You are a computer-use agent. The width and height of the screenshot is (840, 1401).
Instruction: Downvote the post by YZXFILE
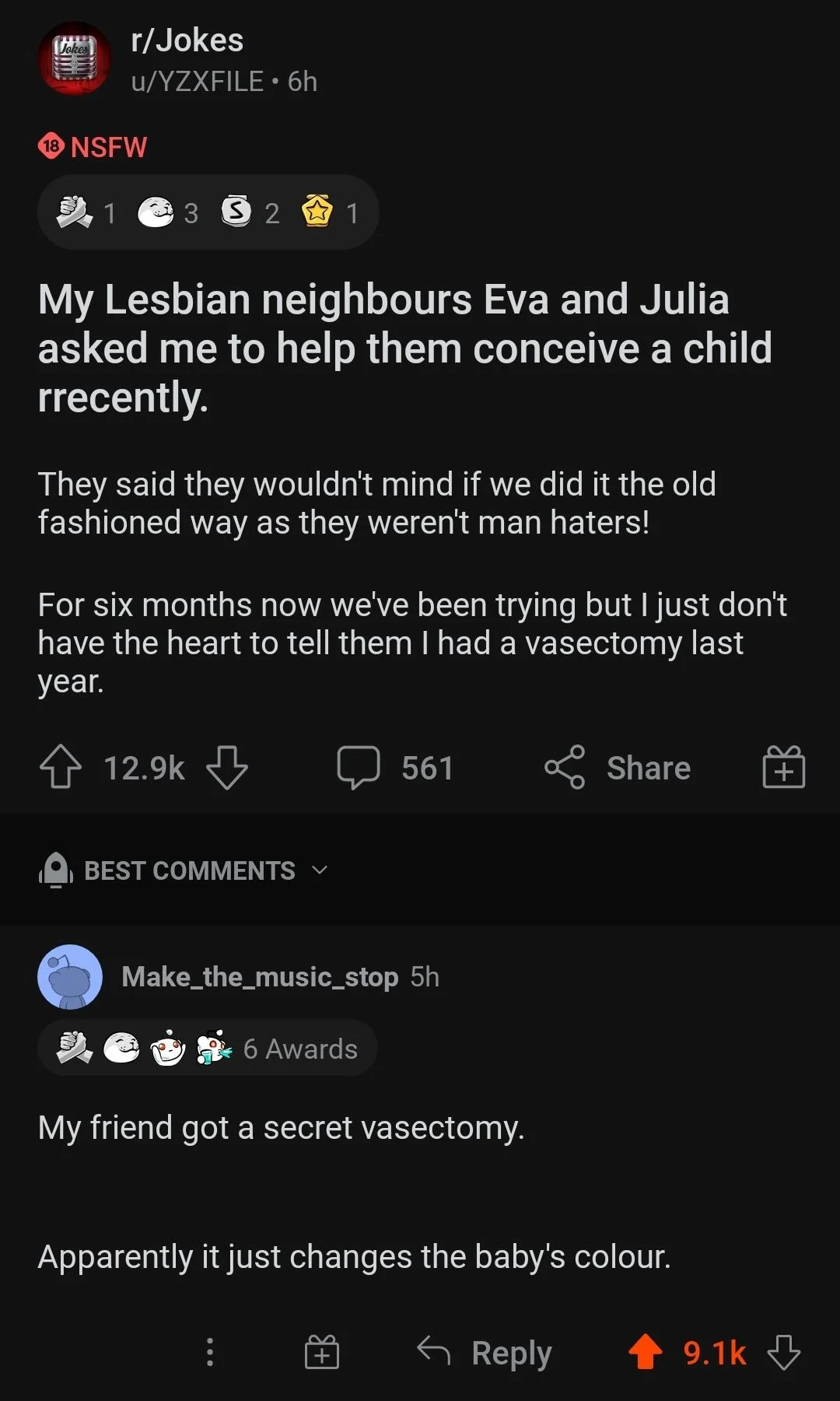(x=227, y=768)
